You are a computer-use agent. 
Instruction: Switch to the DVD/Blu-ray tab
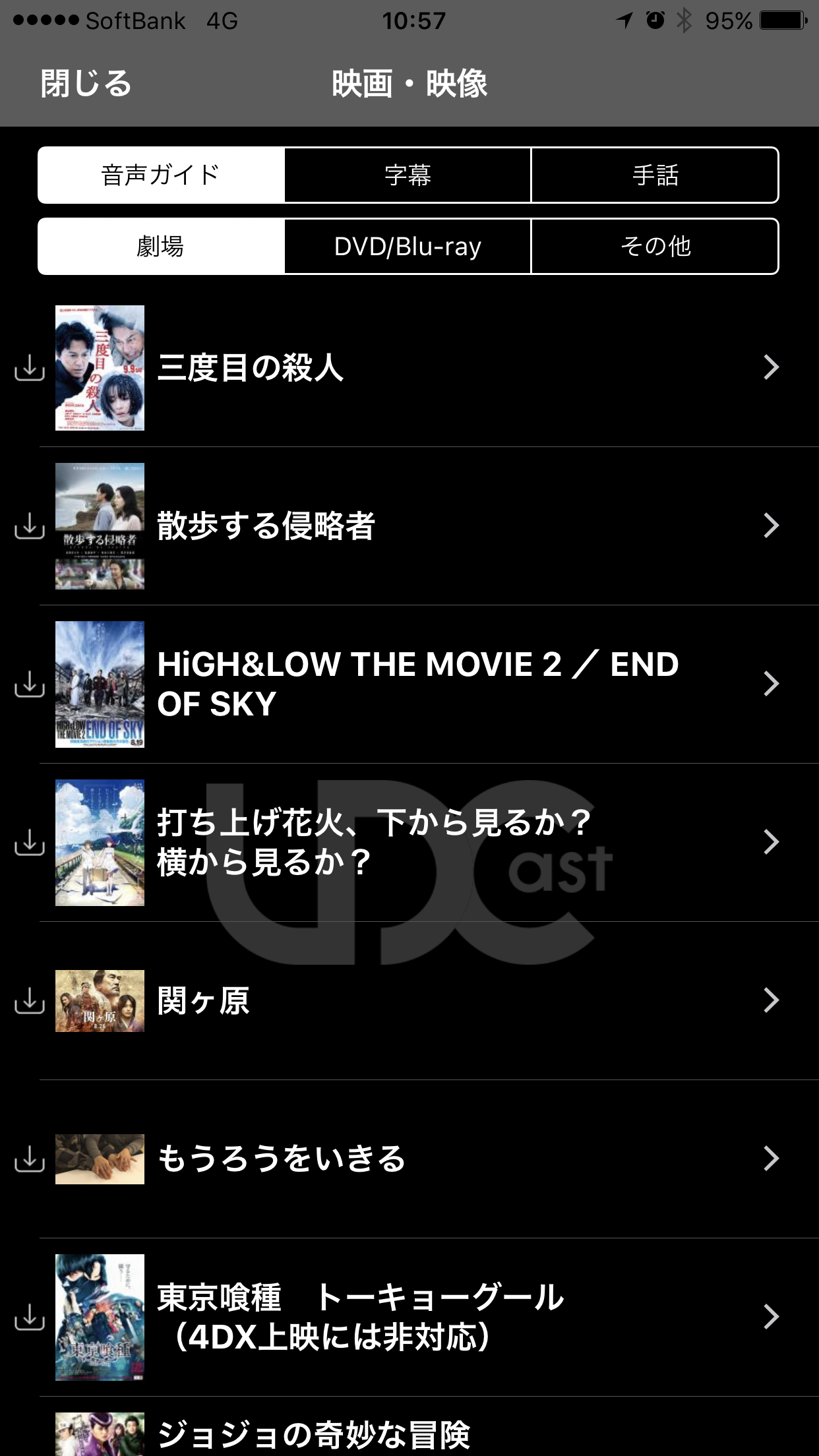pyautogui.click(x=408, y=247)
